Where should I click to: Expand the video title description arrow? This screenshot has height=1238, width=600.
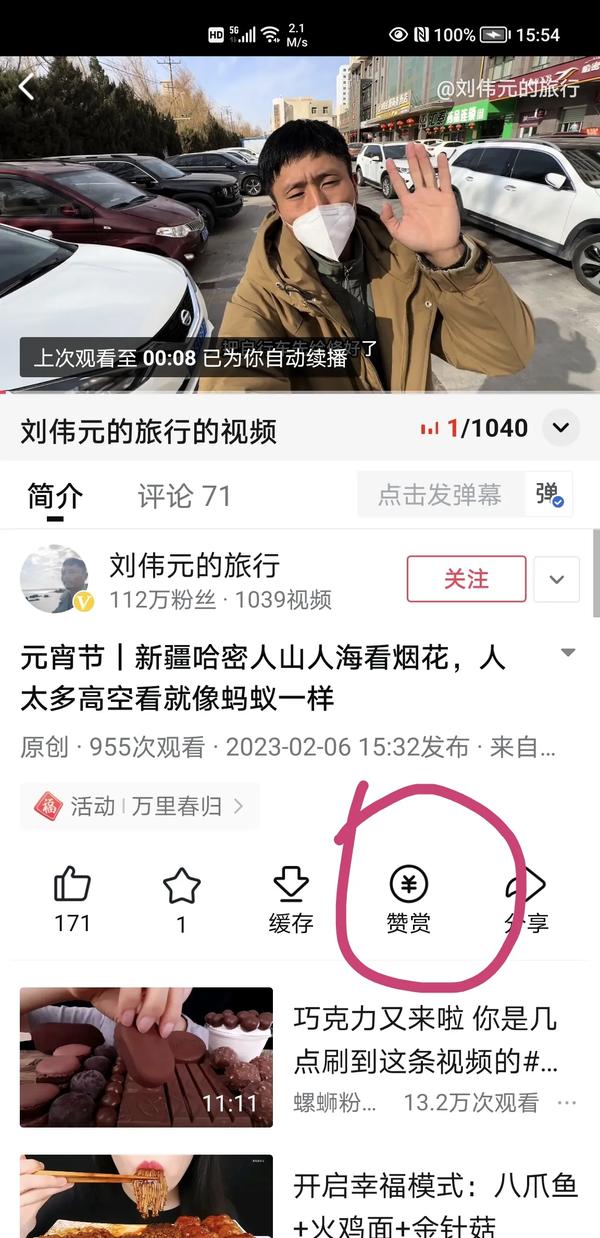coord(568,653)
